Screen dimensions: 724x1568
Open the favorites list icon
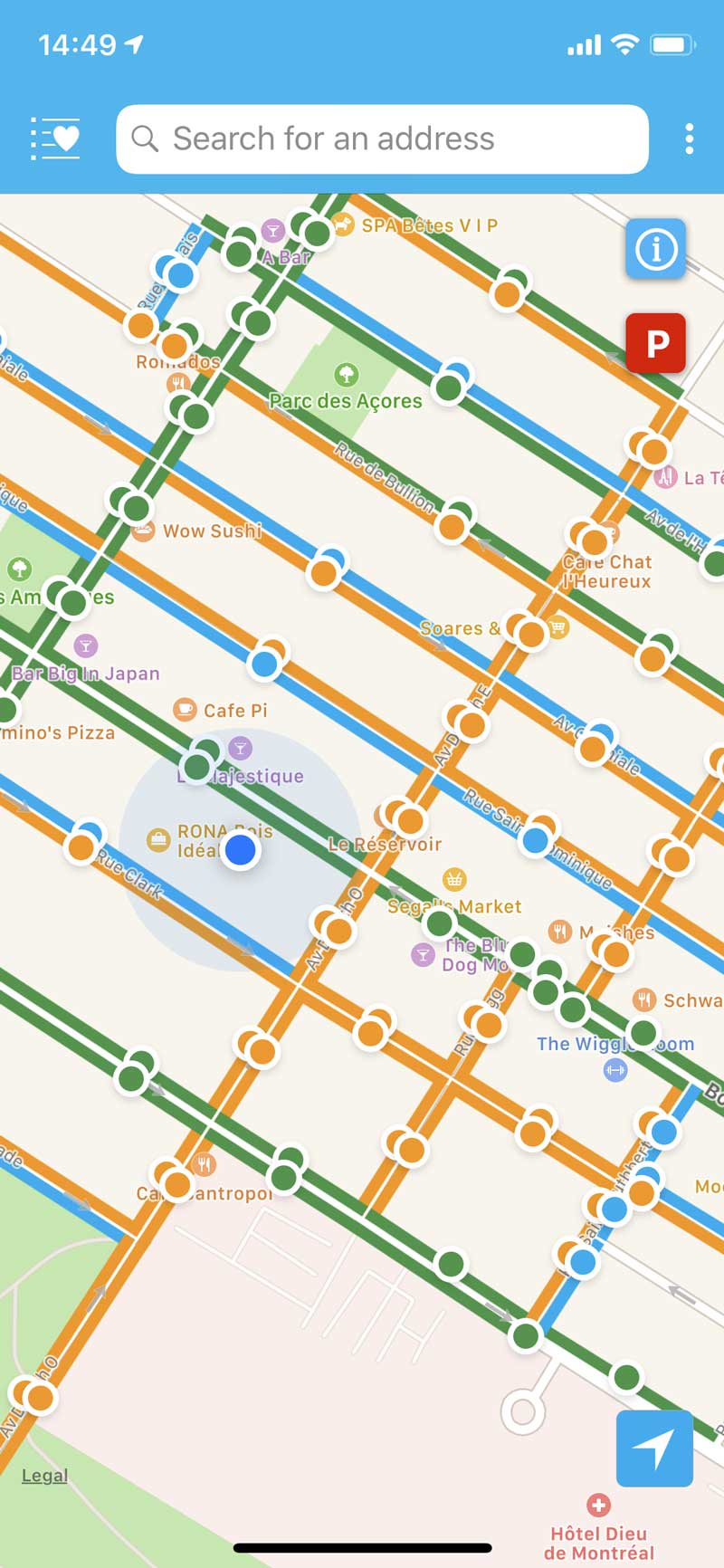(x=56, y=139)
